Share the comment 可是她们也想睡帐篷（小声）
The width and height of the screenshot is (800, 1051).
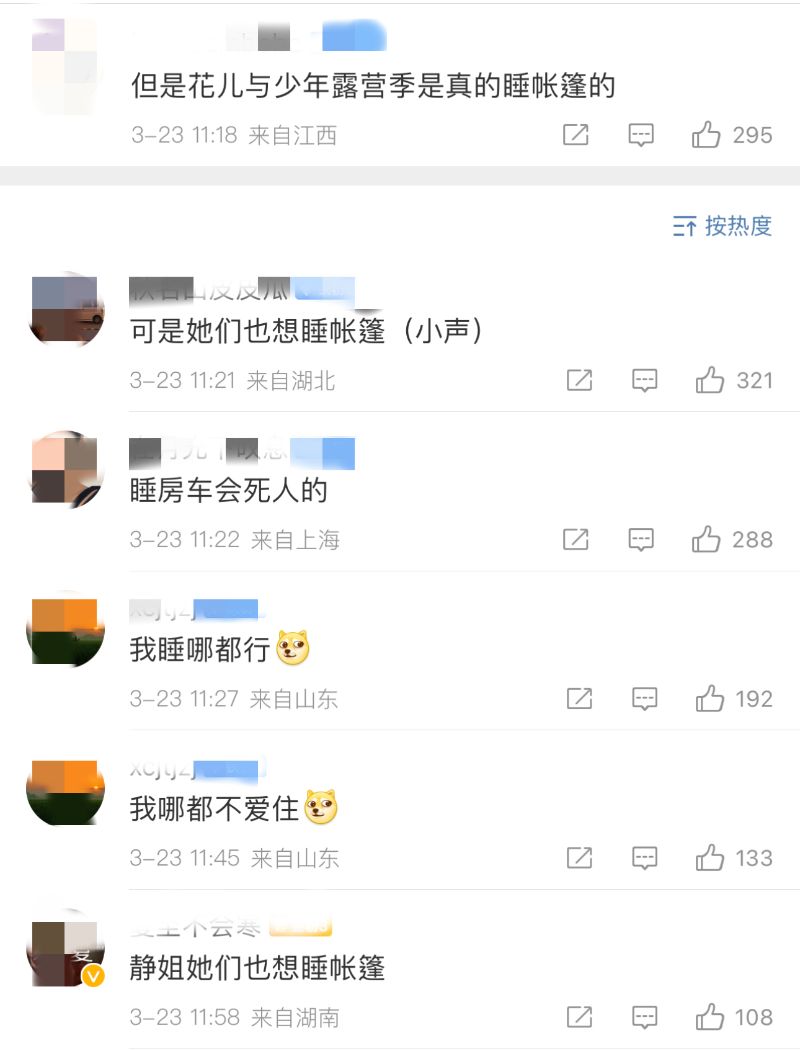coord(580,380)
